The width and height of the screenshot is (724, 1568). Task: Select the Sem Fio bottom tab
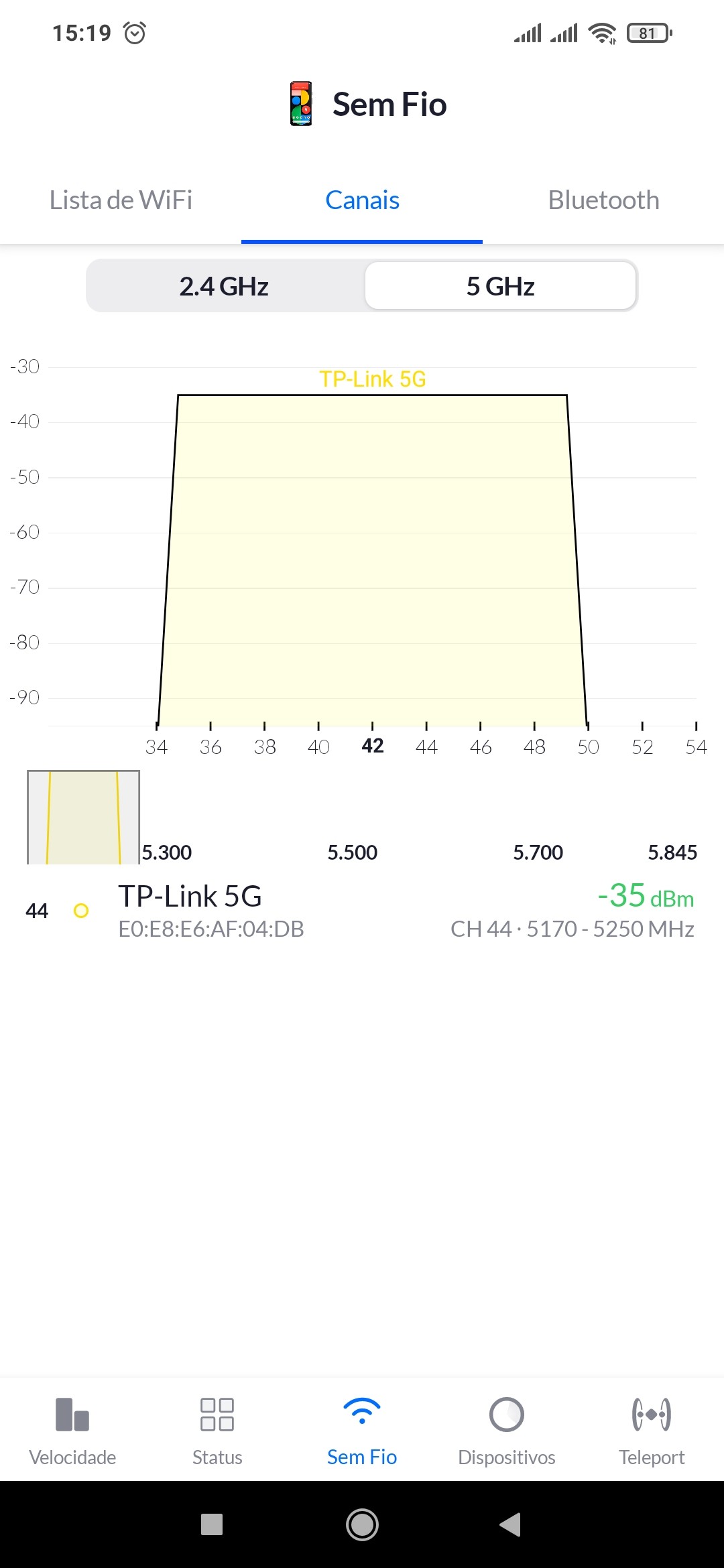click(x=362, y=1431)
